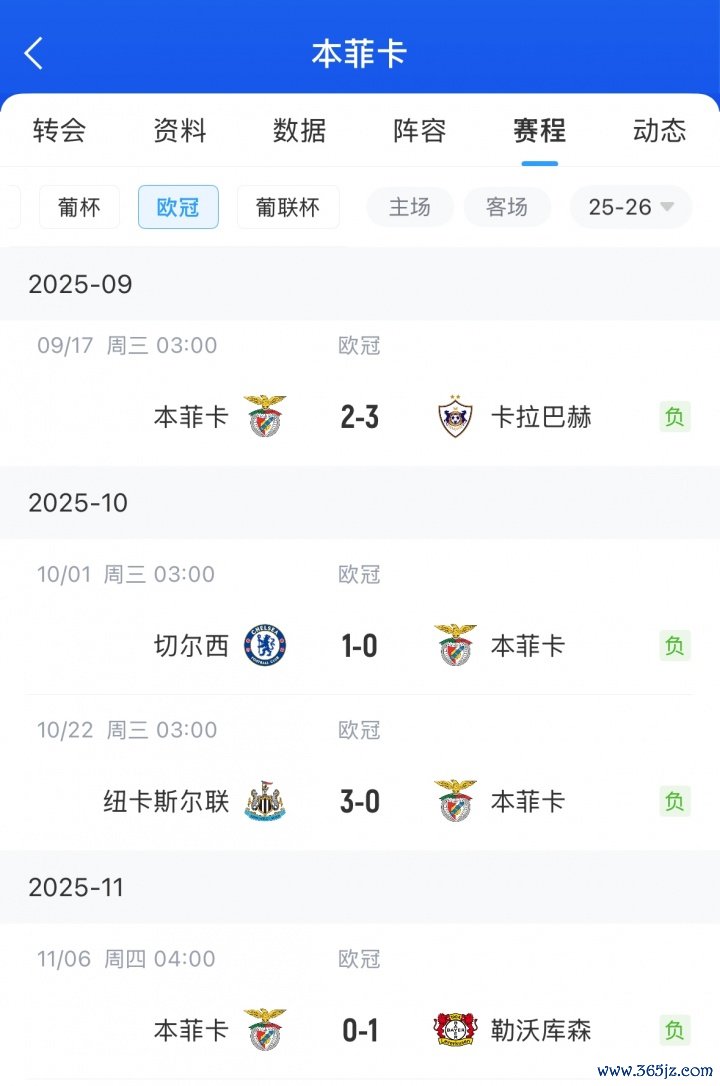Go back using the top-left arrow
This screenshot has width=720, height=1086.
tap(34, 54)
